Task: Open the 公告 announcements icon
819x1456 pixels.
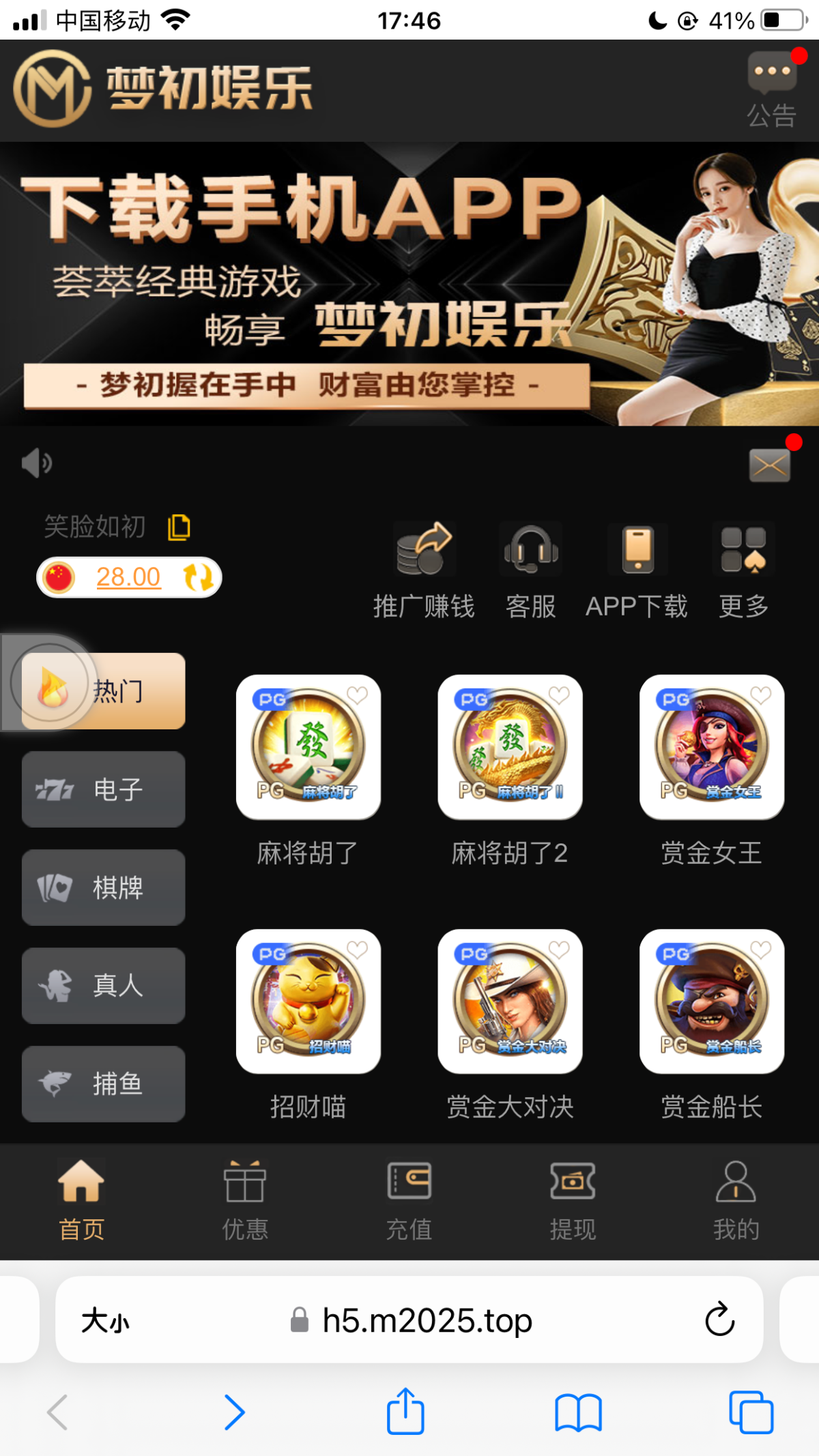Action: tap(771, 89)
